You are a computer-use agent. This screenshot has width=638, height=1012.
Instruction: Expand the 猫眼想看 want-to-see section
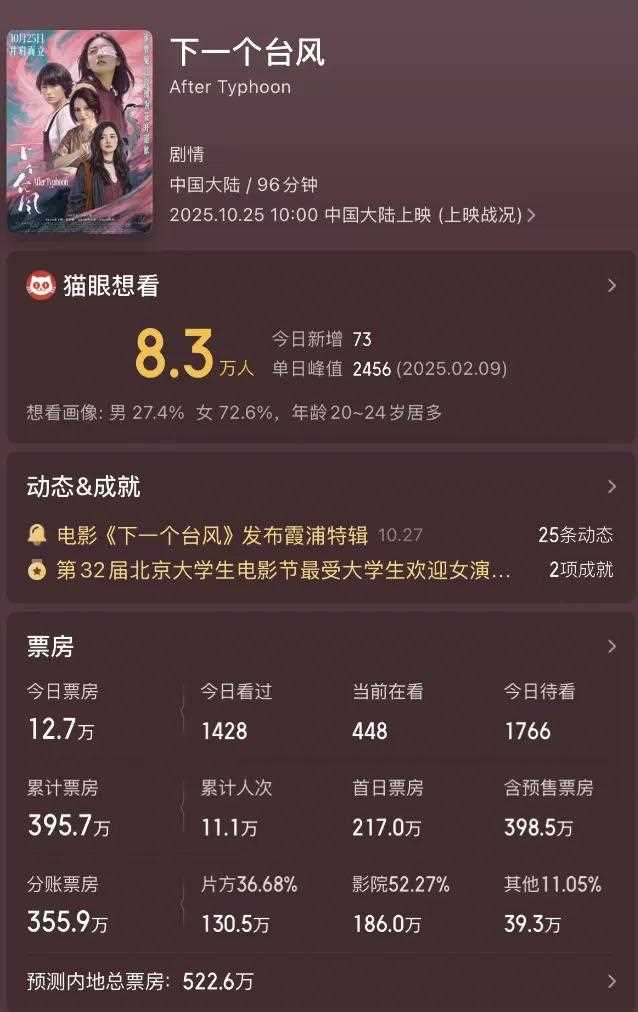(611, 286)
